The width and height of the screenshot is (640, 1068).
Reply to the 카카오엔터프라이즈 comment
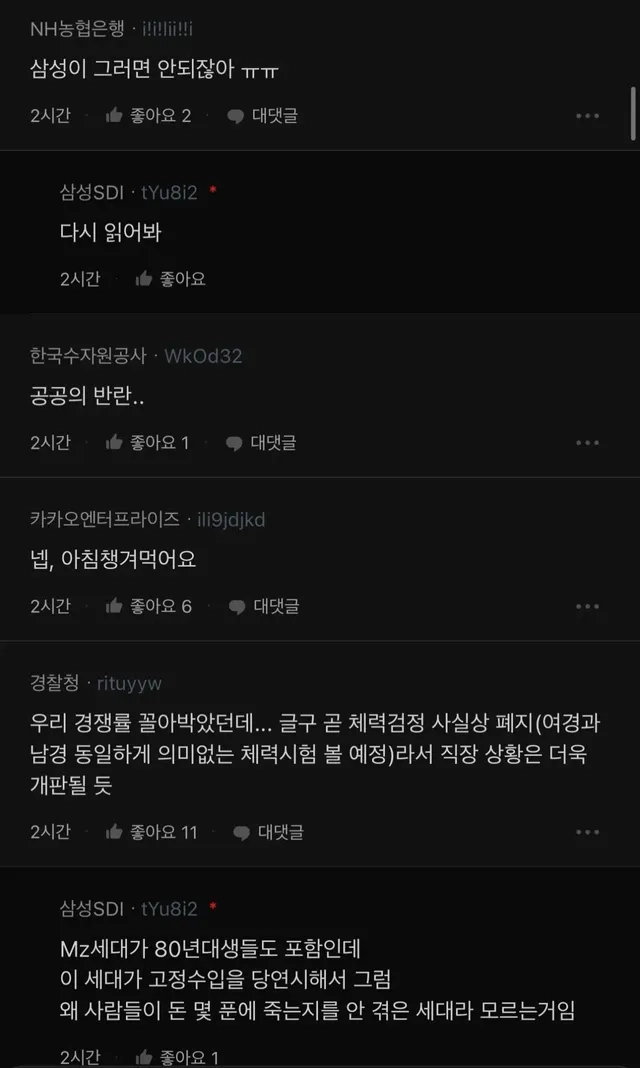point(263,605)
